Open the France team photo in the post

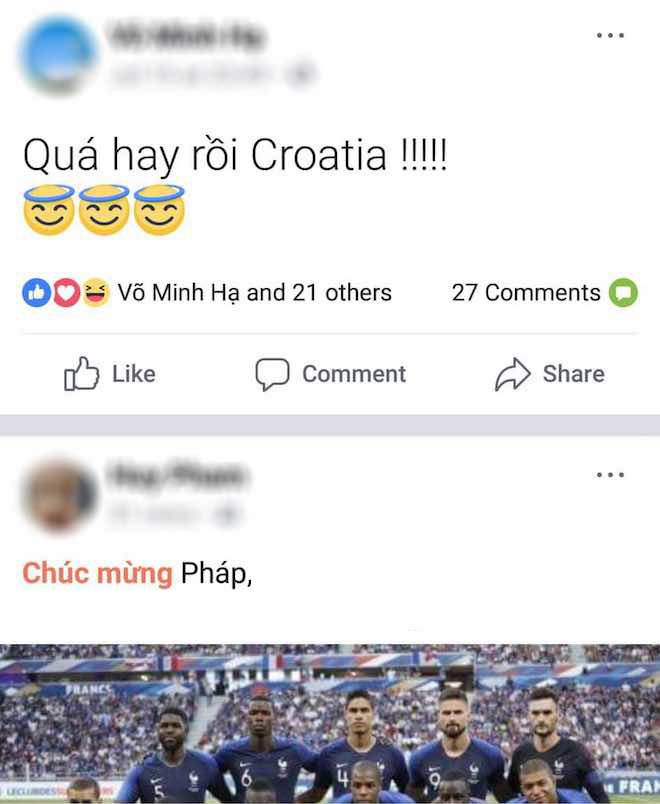330,725
